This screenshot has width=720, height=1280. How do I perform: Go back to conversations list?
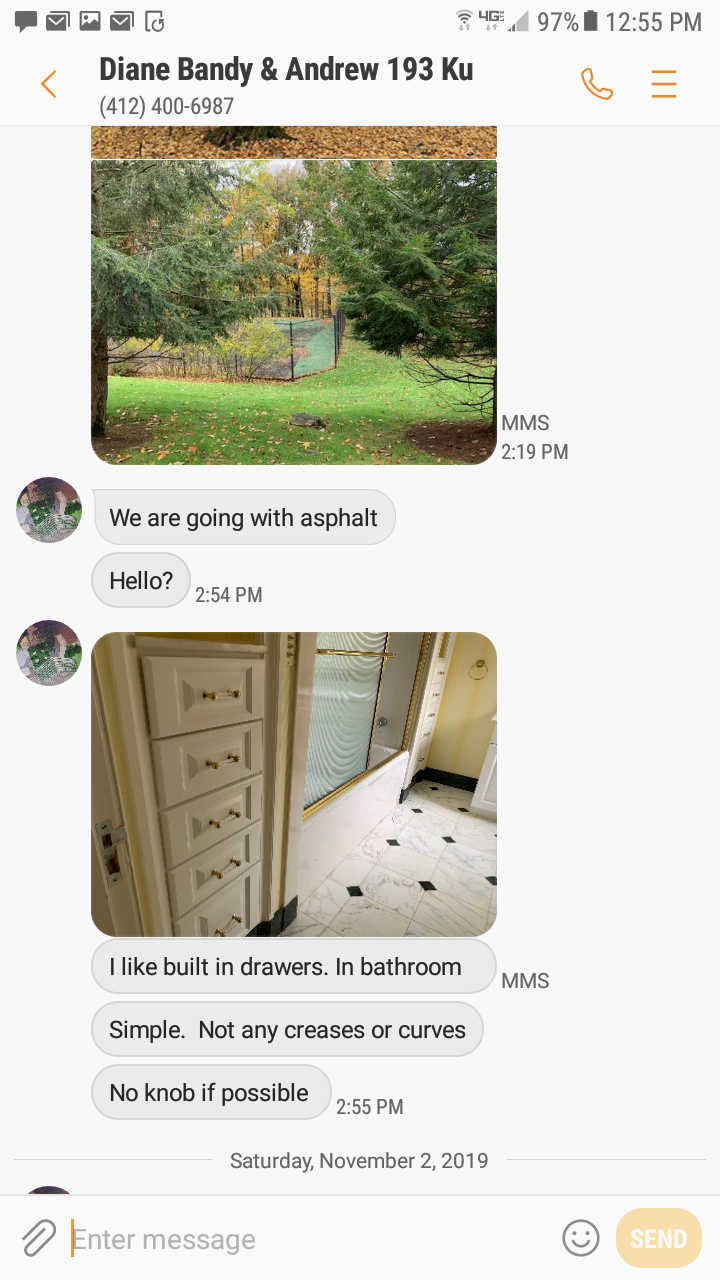click(x=48, y=84)
